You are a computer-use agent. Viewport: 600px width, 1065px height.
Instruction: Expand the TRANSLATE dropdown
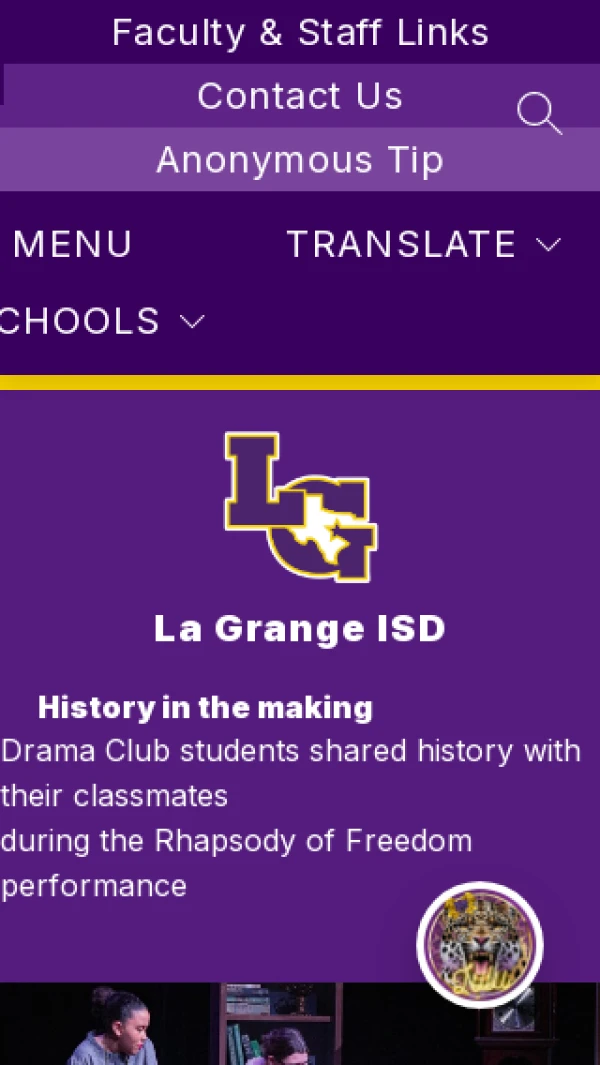[x=423, y=244]
